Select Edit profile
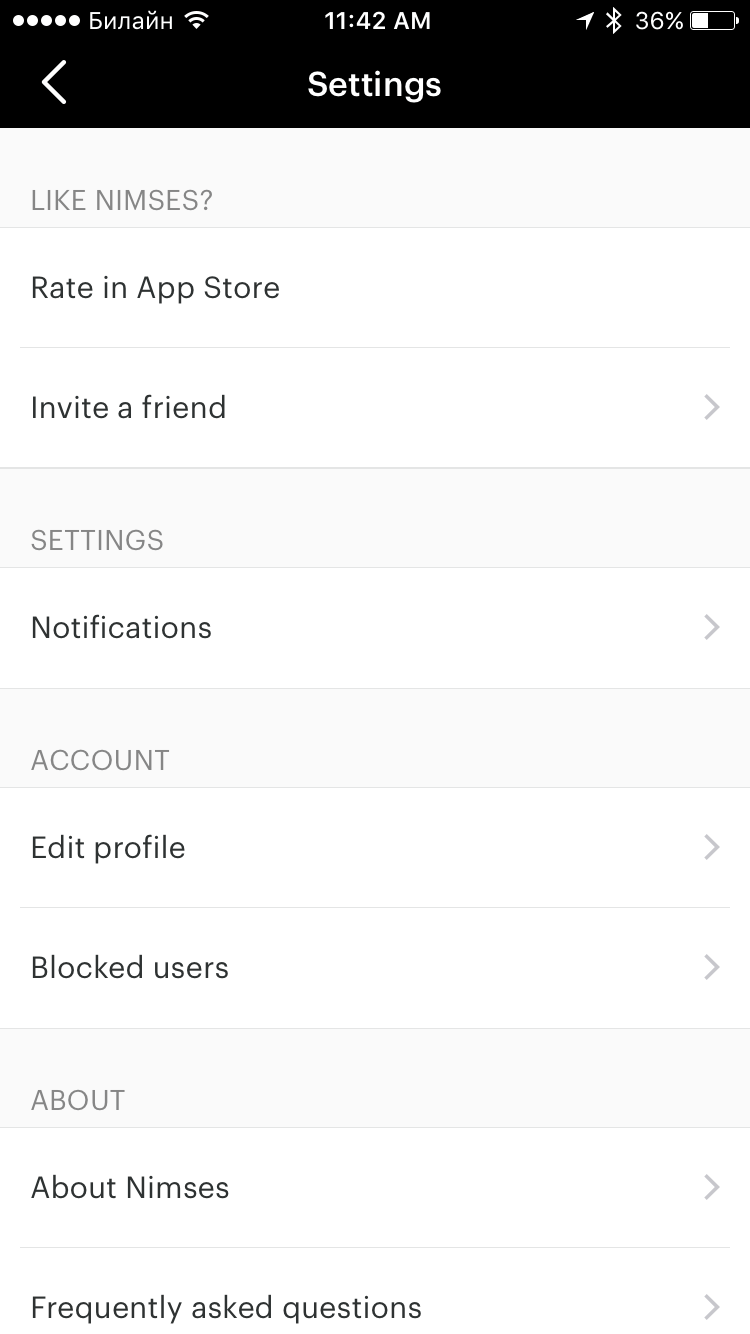 [x=375, y=848]
